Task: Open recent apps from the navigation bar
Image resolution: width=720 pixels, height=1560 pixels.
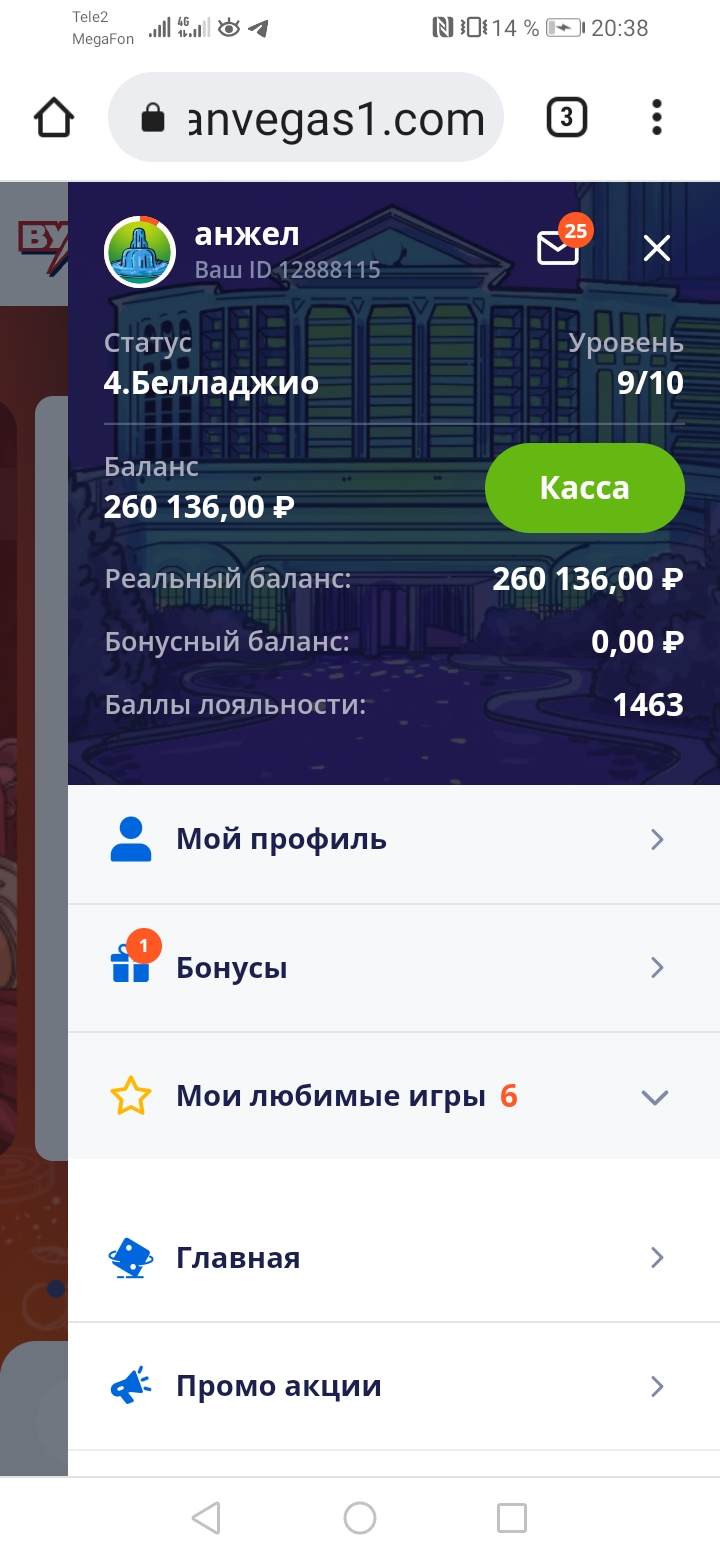Action: [512, 1518]
